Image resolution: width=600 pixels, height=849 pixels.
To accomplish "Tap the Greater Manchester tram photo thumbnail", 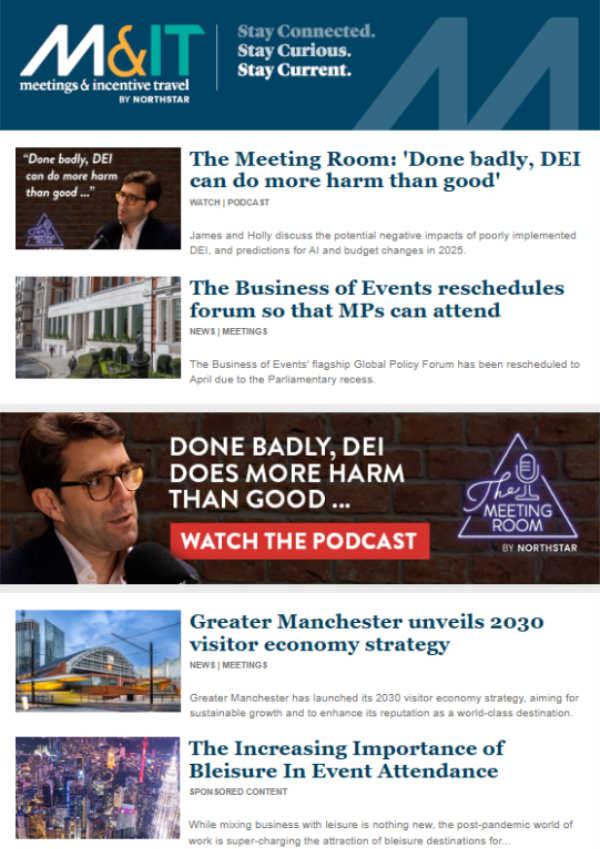I will pos(98,660).
